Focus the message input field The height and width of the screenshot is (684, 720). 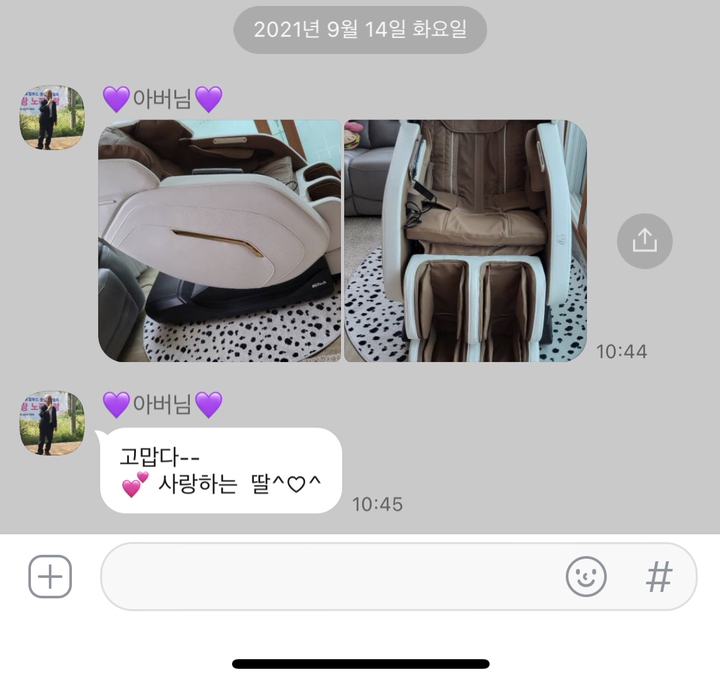click(330, 577)
